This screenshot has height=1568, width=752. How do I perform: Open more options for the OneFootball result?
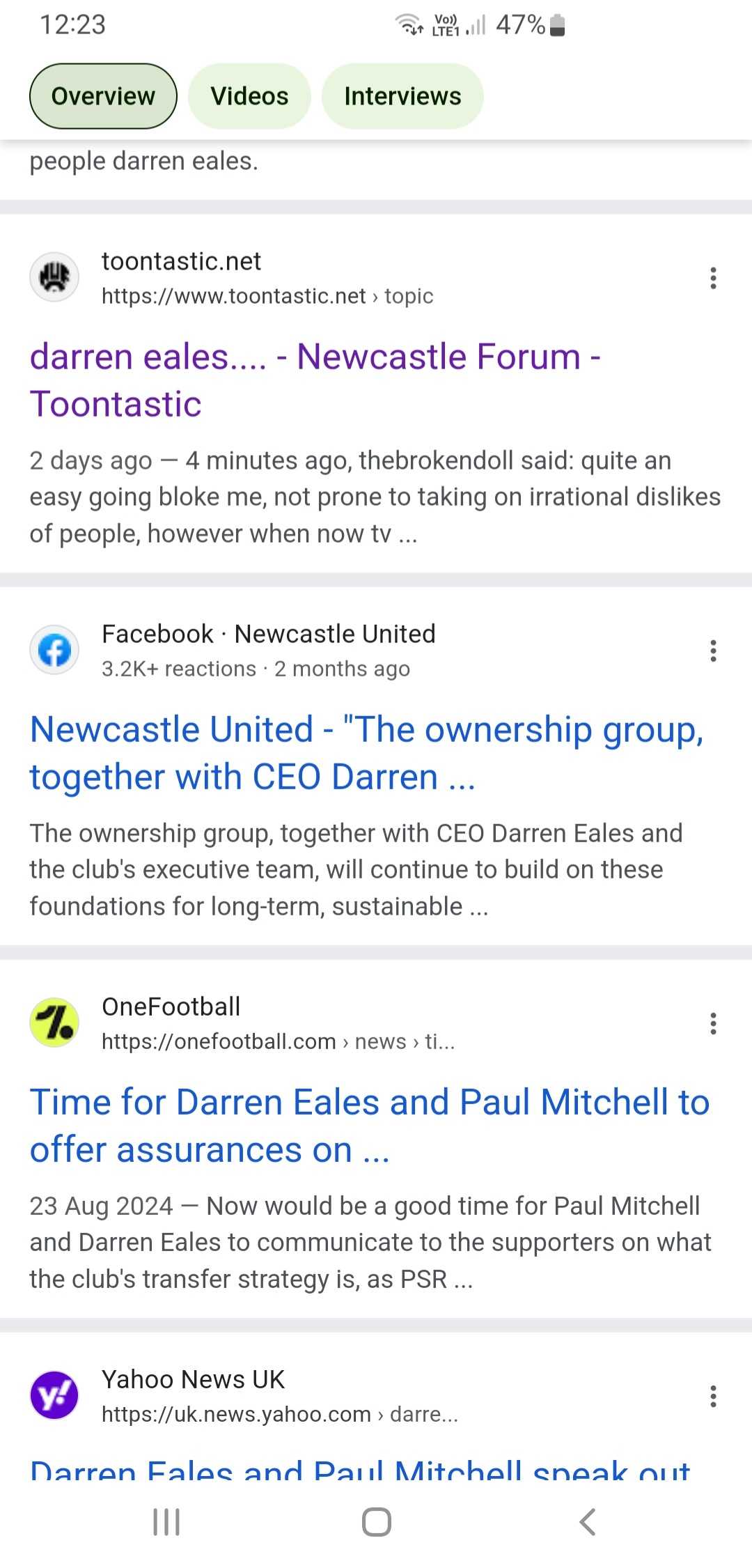point(713,1023)
